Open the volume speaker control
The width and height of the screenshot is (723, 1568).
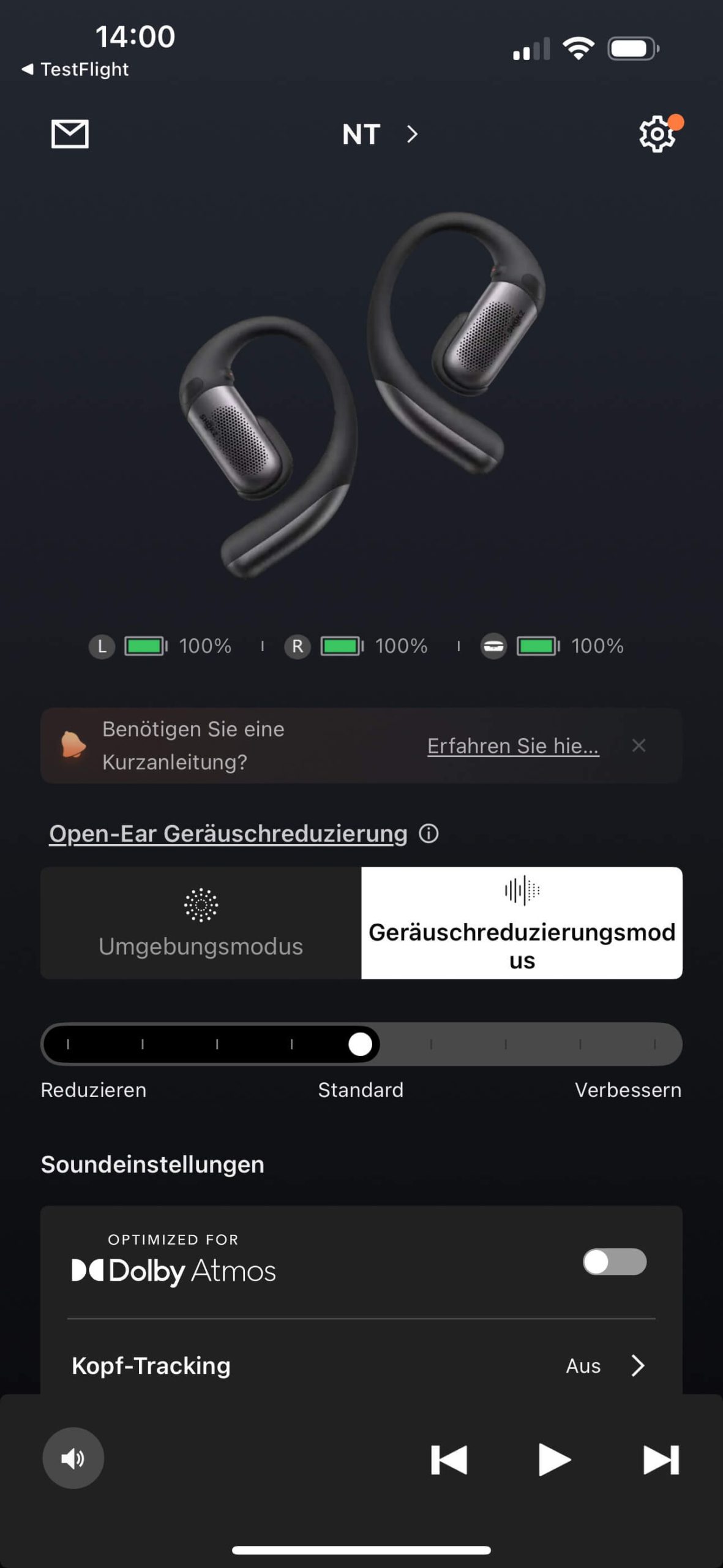tap(73, 1458)
